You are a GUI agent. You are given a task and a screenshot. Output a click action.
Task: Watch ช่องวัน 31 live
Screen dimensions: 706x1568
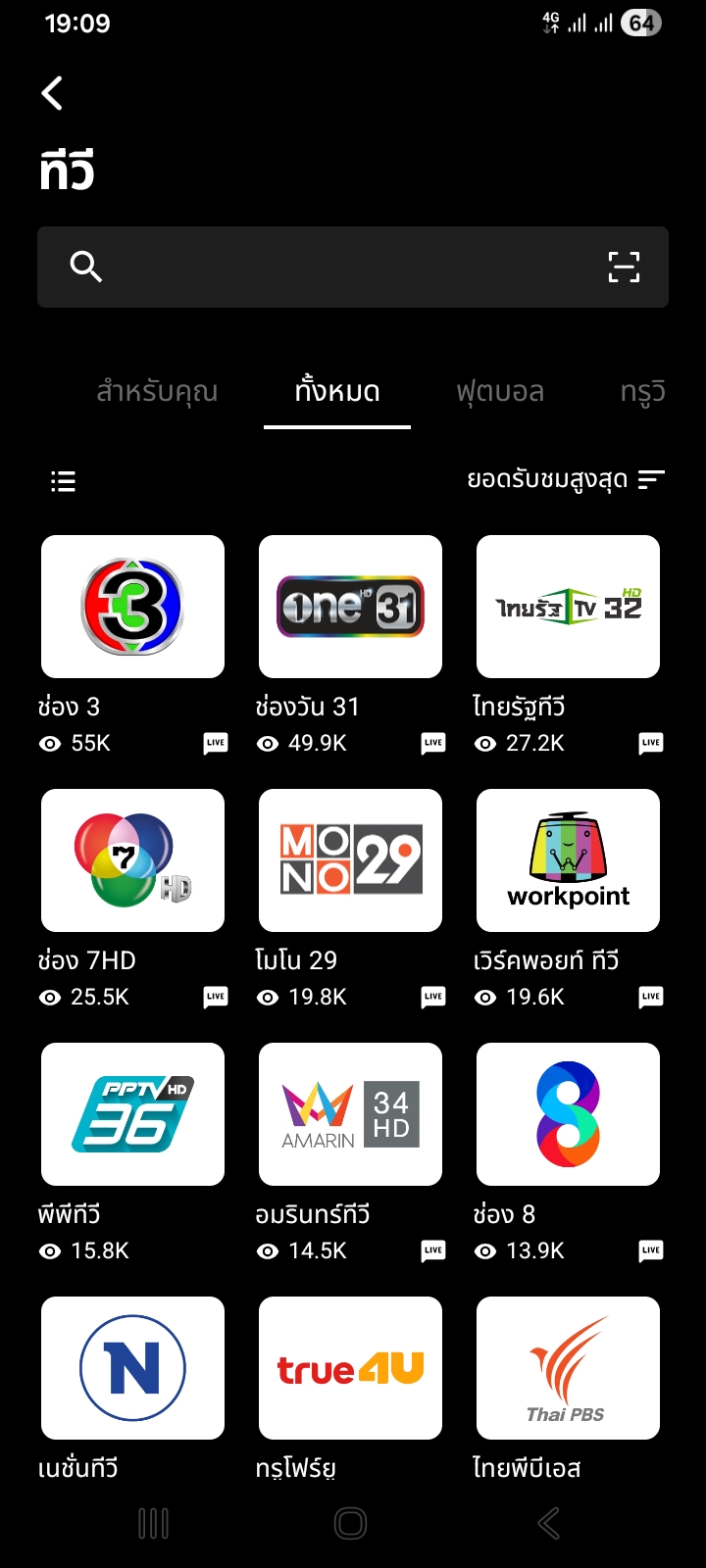click(x=350, y=607)
